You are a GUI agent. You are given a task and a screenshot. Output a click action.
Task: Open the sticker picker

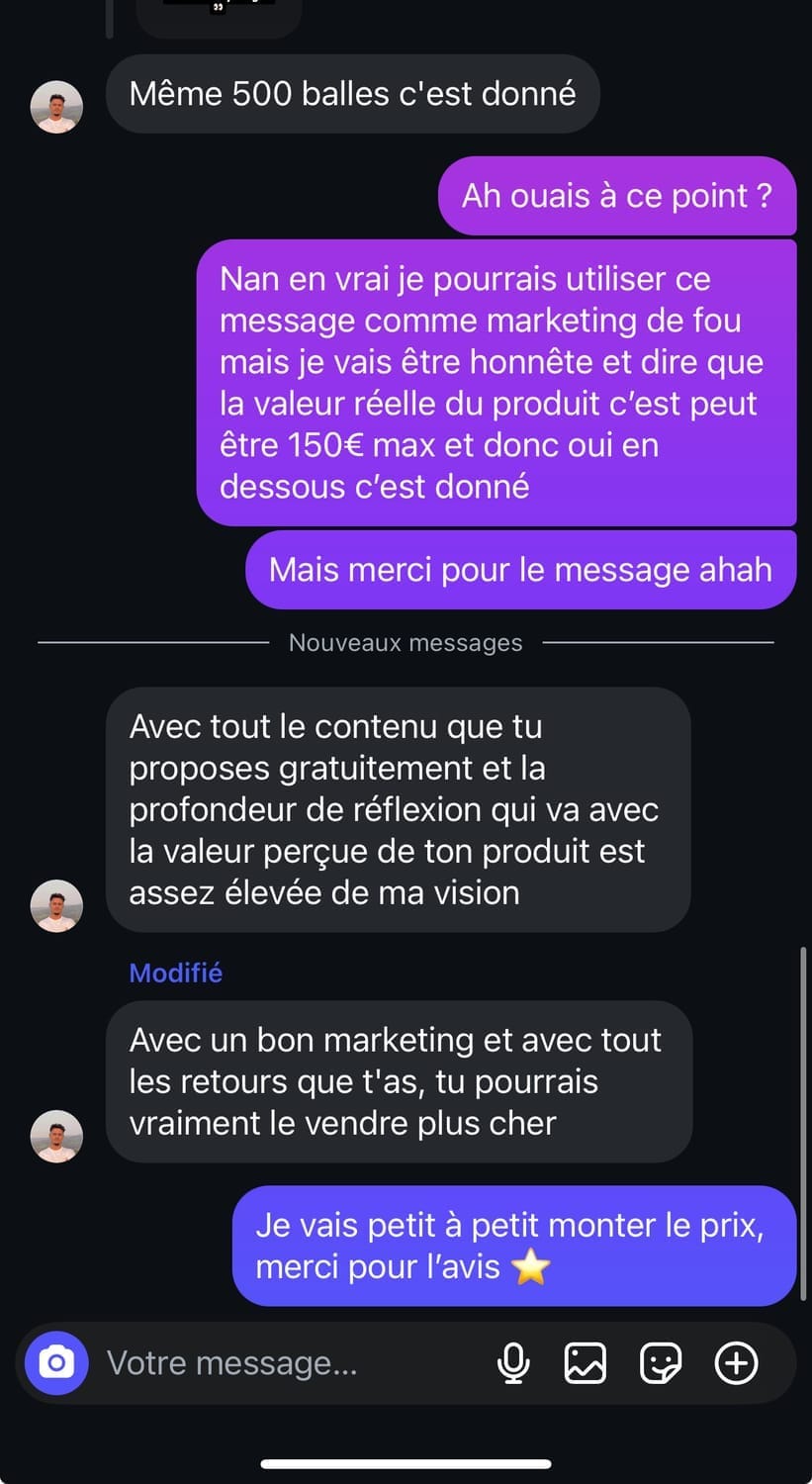click(x=661, y=1363)
